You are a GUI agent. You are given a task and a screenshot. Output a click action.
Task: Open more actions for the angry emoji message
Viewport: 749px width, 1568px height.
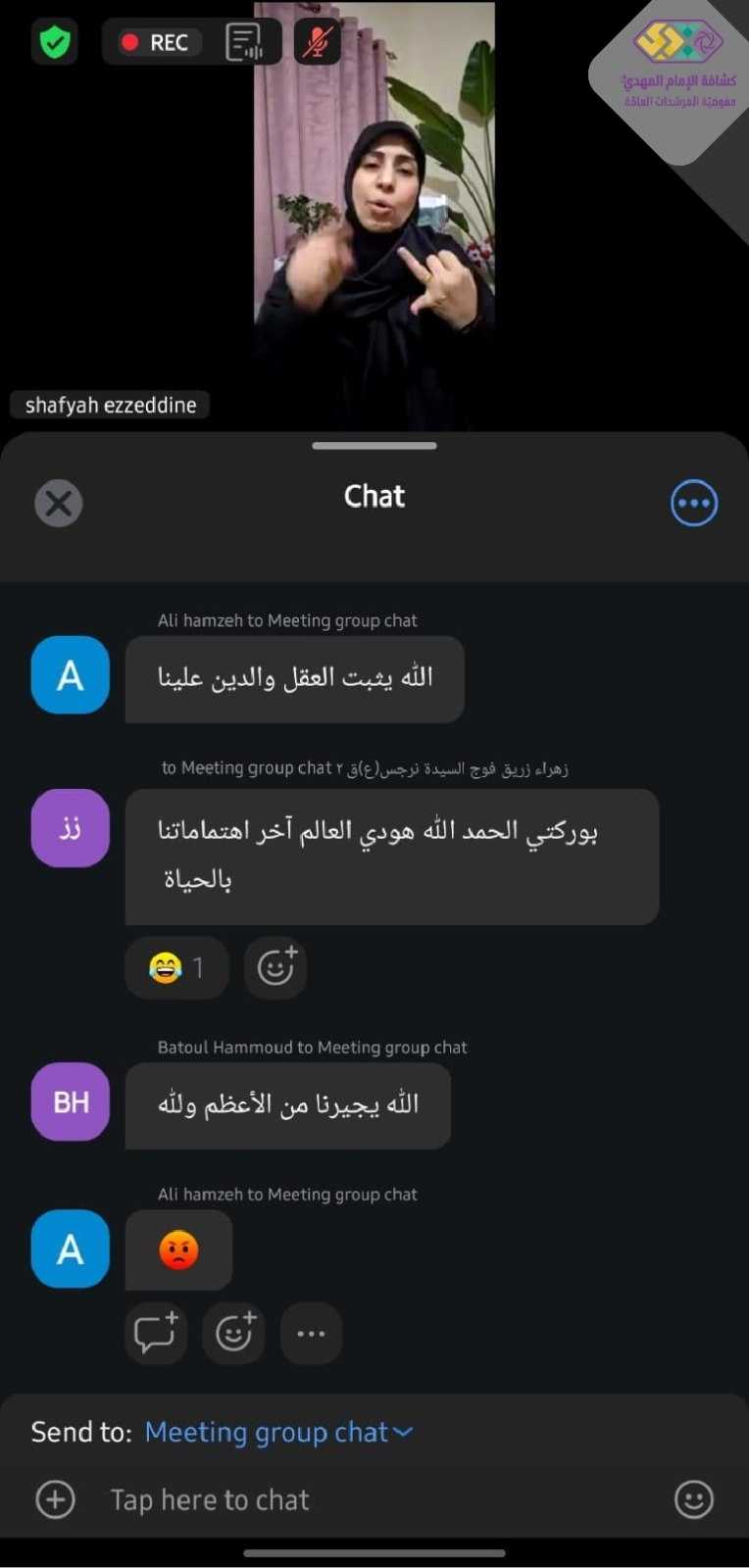pos(311,1333)
